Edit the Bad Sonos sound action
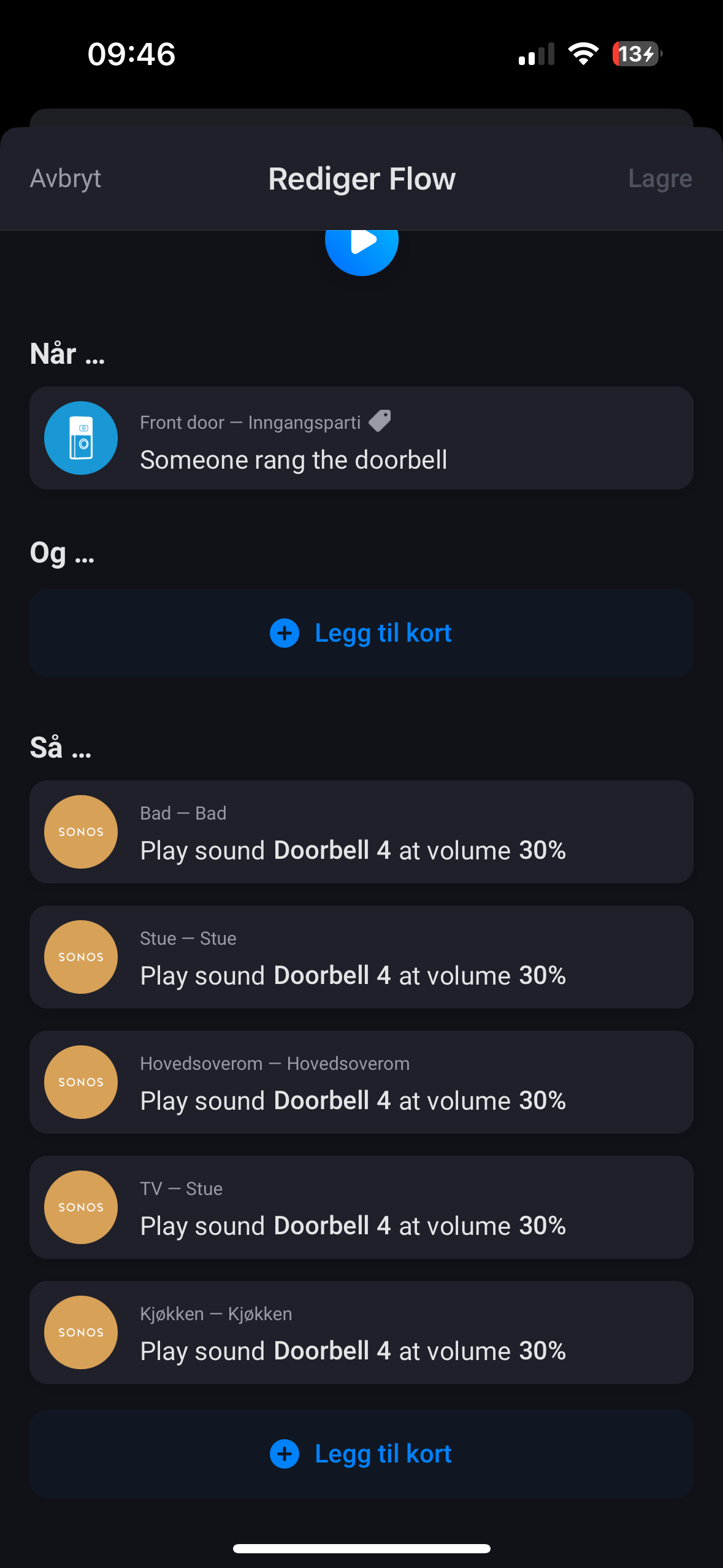 [361, 832]
